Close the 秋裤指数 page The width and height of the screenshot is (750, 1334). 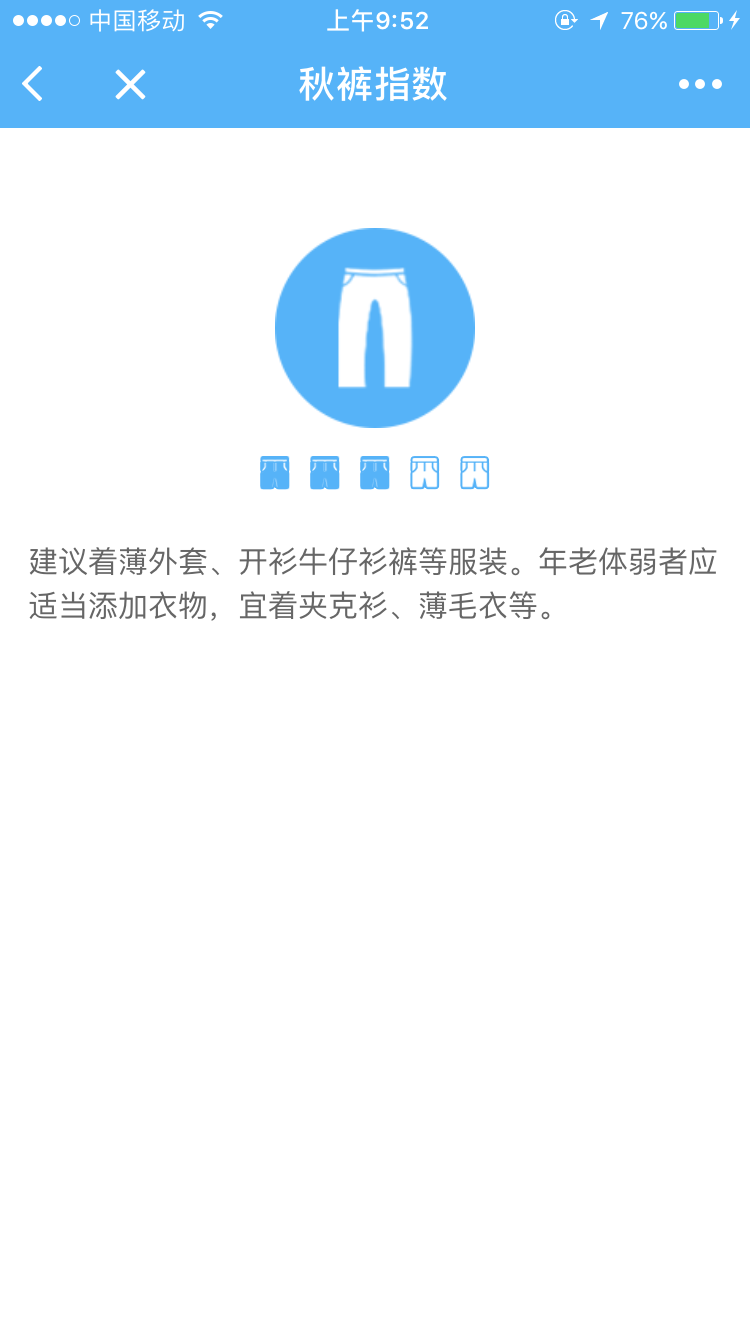[130, 84]
